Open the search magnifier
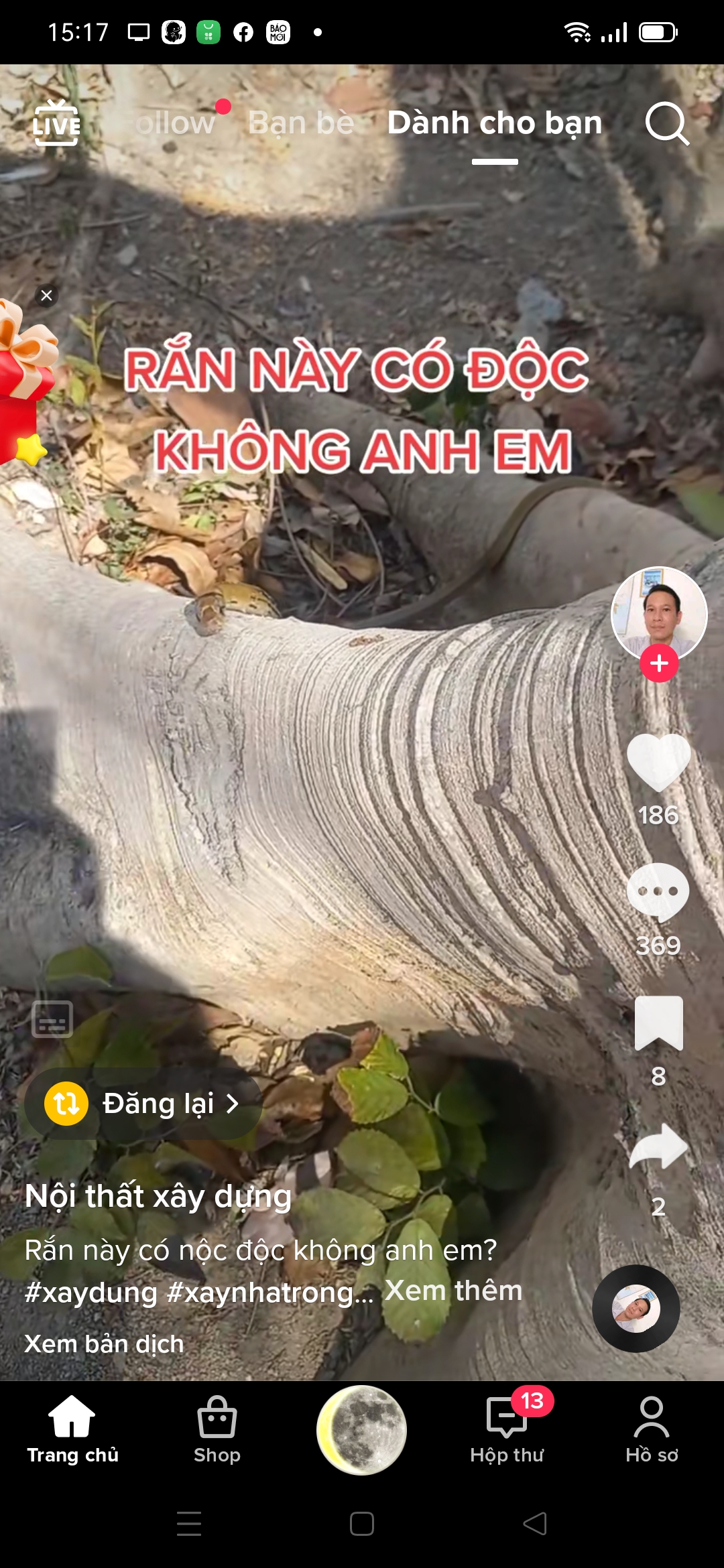Screen dimensions: 724x1568 point(666,123)
